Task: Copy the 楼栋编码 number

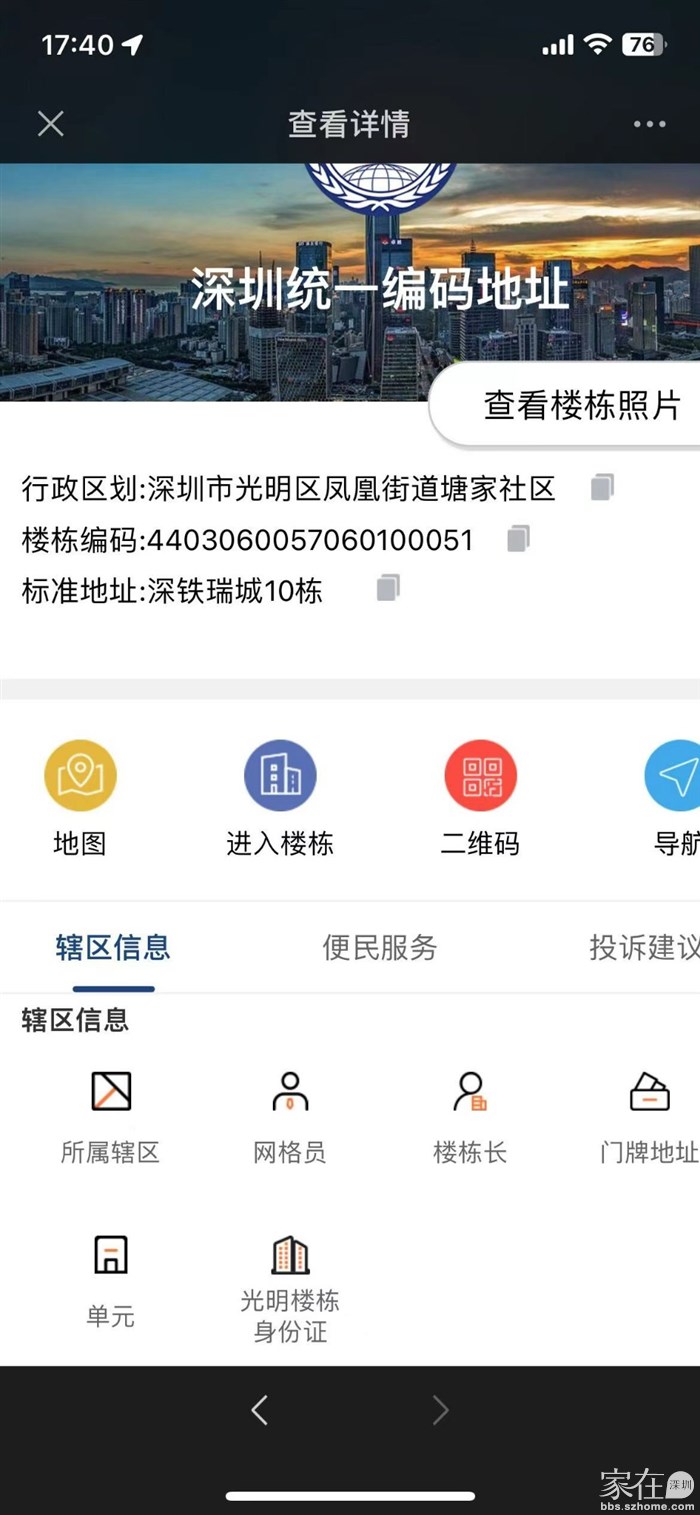Action: click(x=518, y=539)
